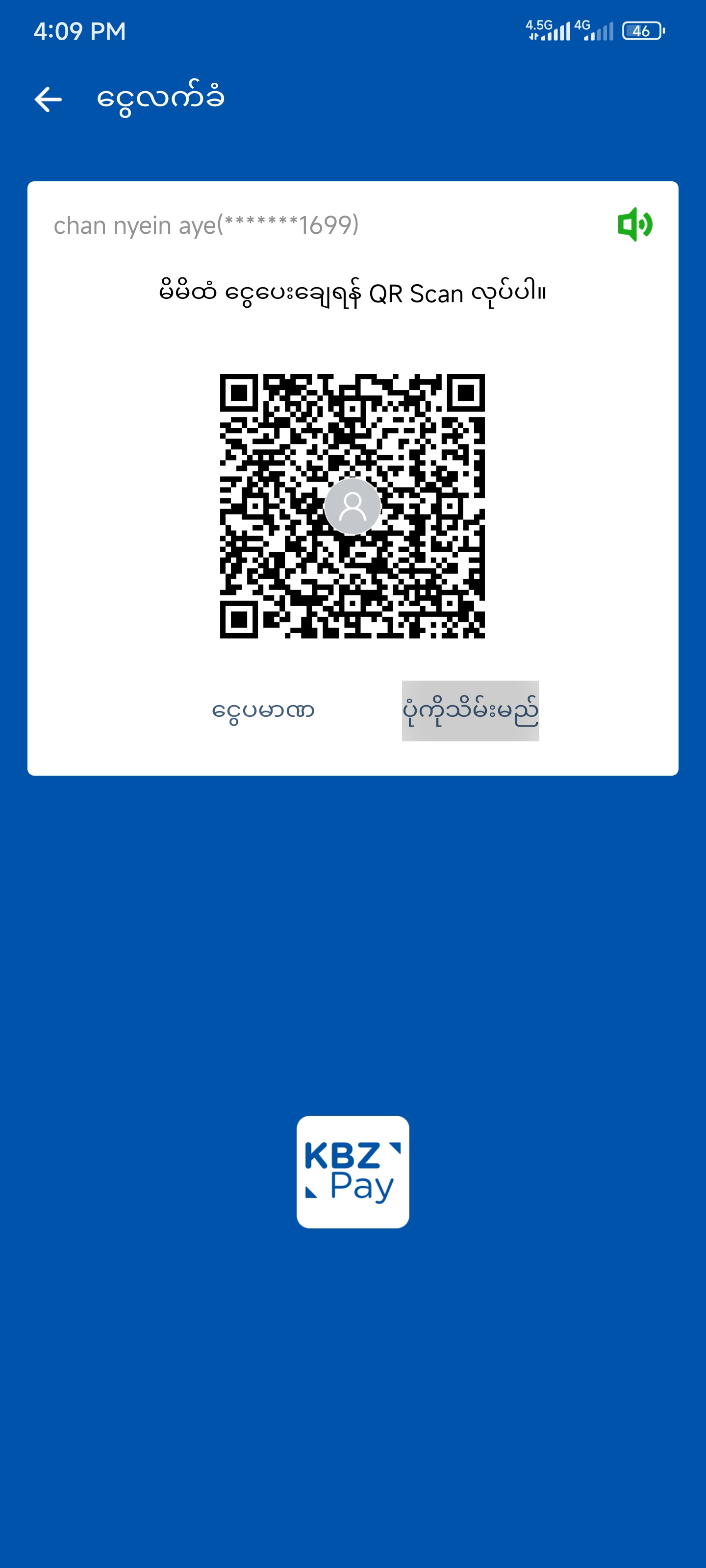The width and height of the screenshot is (706, 1568).
Task: Toggle the green sound speaker icon
Action: pos(635,224)
